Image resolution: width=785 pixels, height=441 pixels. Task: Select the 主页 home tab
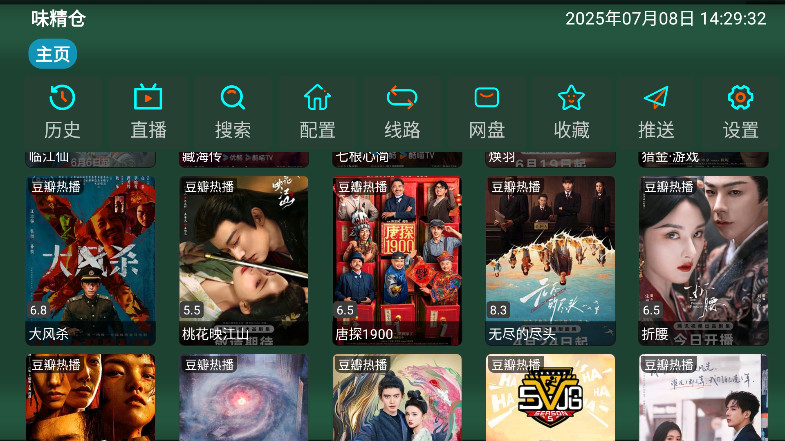pyautogui.click(x=52, y=54)
